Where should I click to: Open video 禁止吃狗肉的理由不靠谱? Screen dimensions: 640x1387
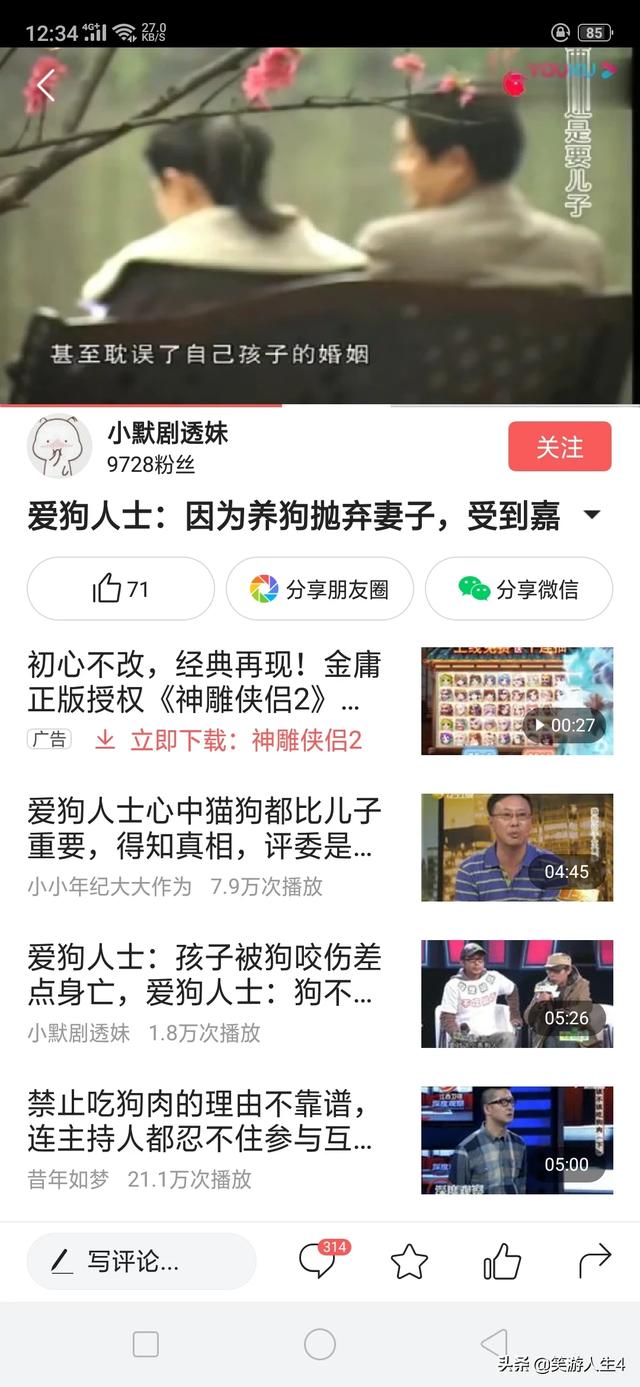[x=204, y=1121]
